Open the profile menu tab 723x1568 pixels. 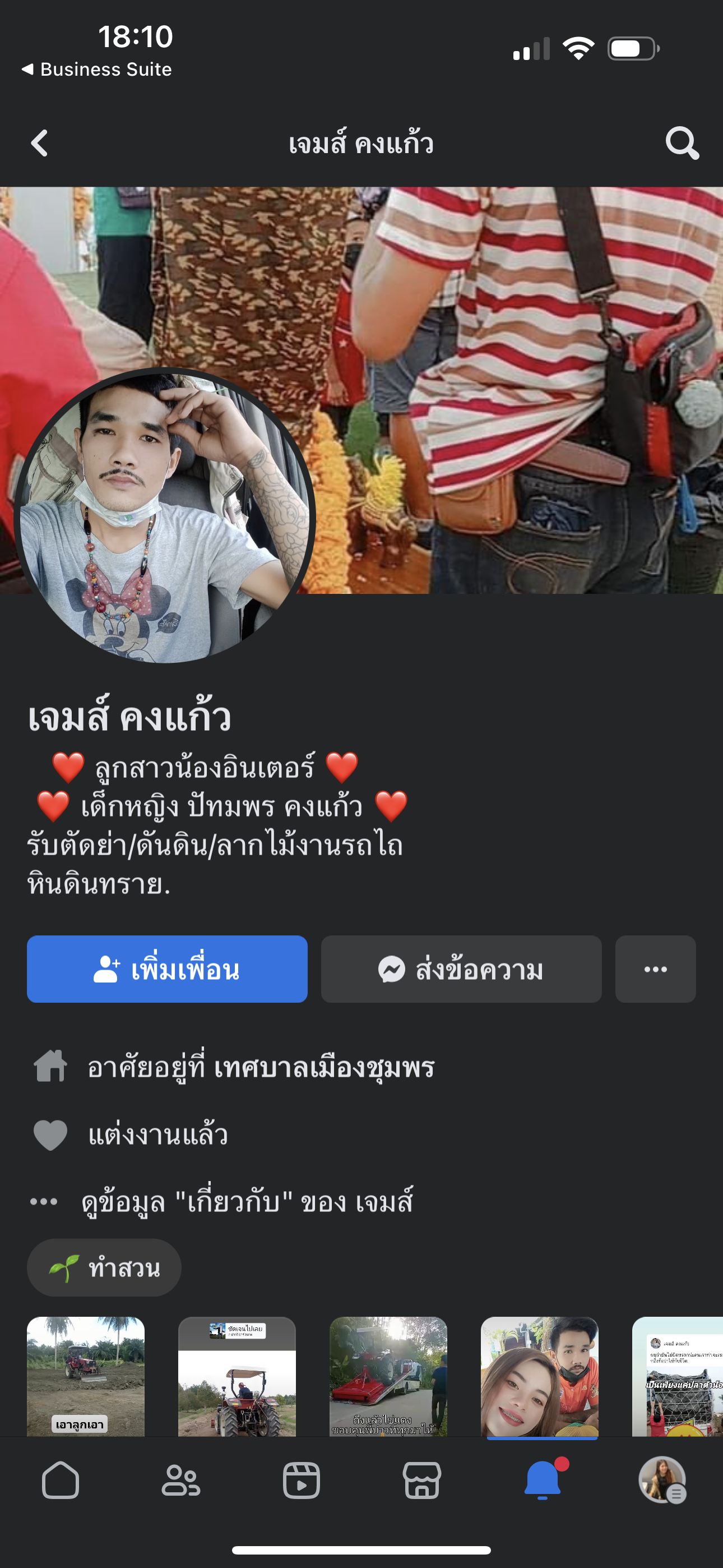(662, 1481)
